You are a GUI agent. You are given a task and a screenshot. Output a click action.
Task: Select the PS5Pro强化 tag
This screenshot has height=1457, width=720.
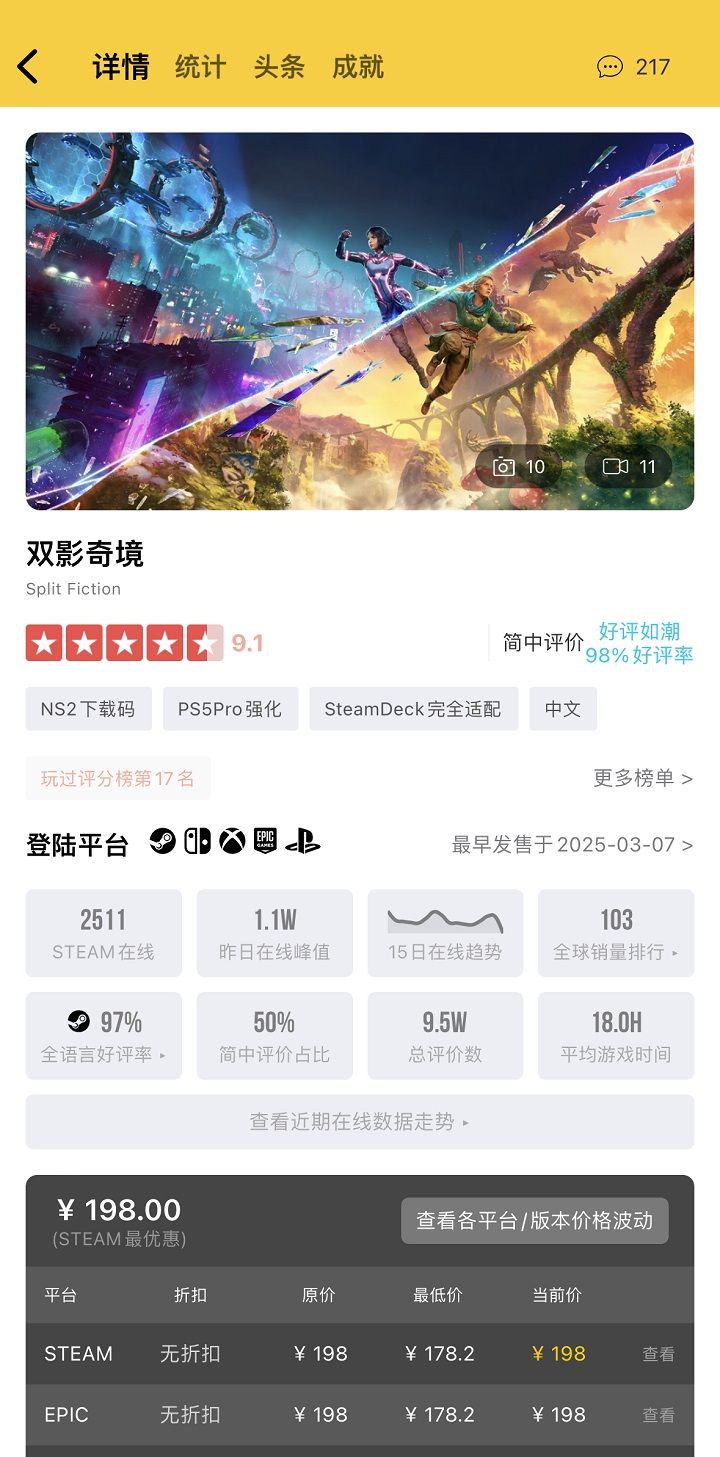[230, 709]
